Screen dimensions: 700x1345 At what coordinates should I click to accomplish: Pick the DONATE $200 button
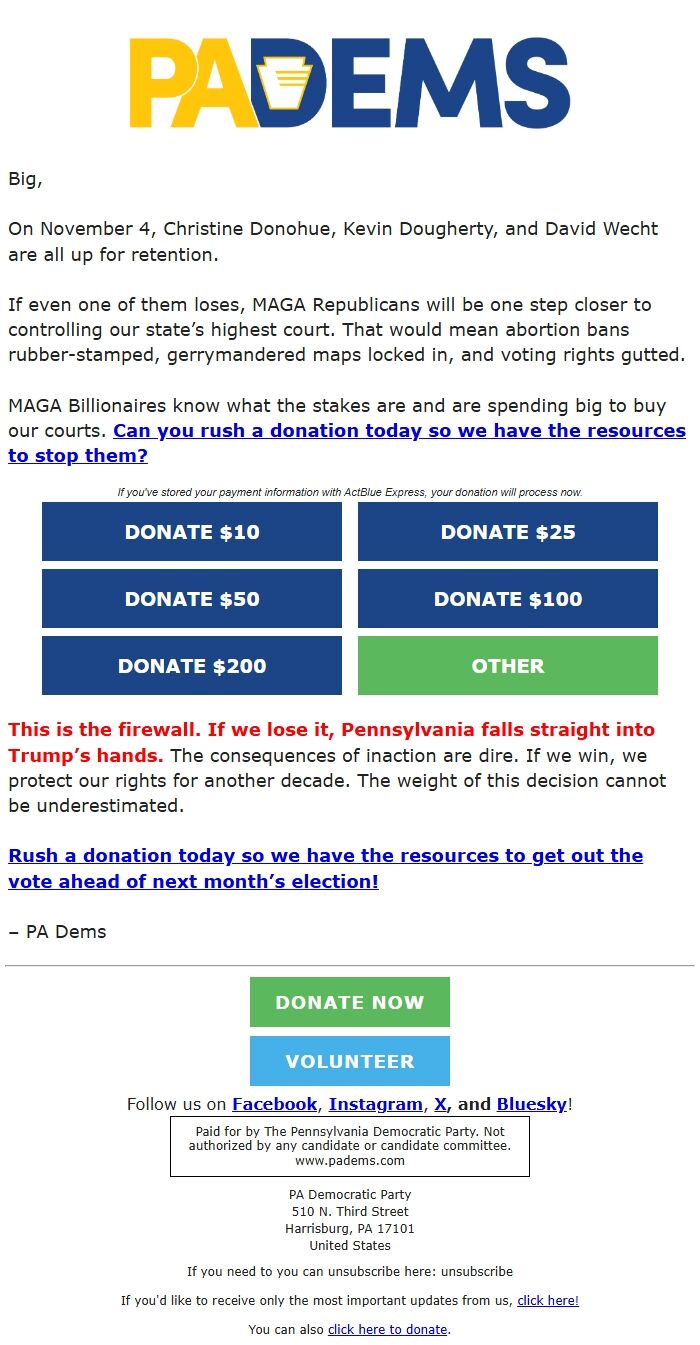point(192,666)
